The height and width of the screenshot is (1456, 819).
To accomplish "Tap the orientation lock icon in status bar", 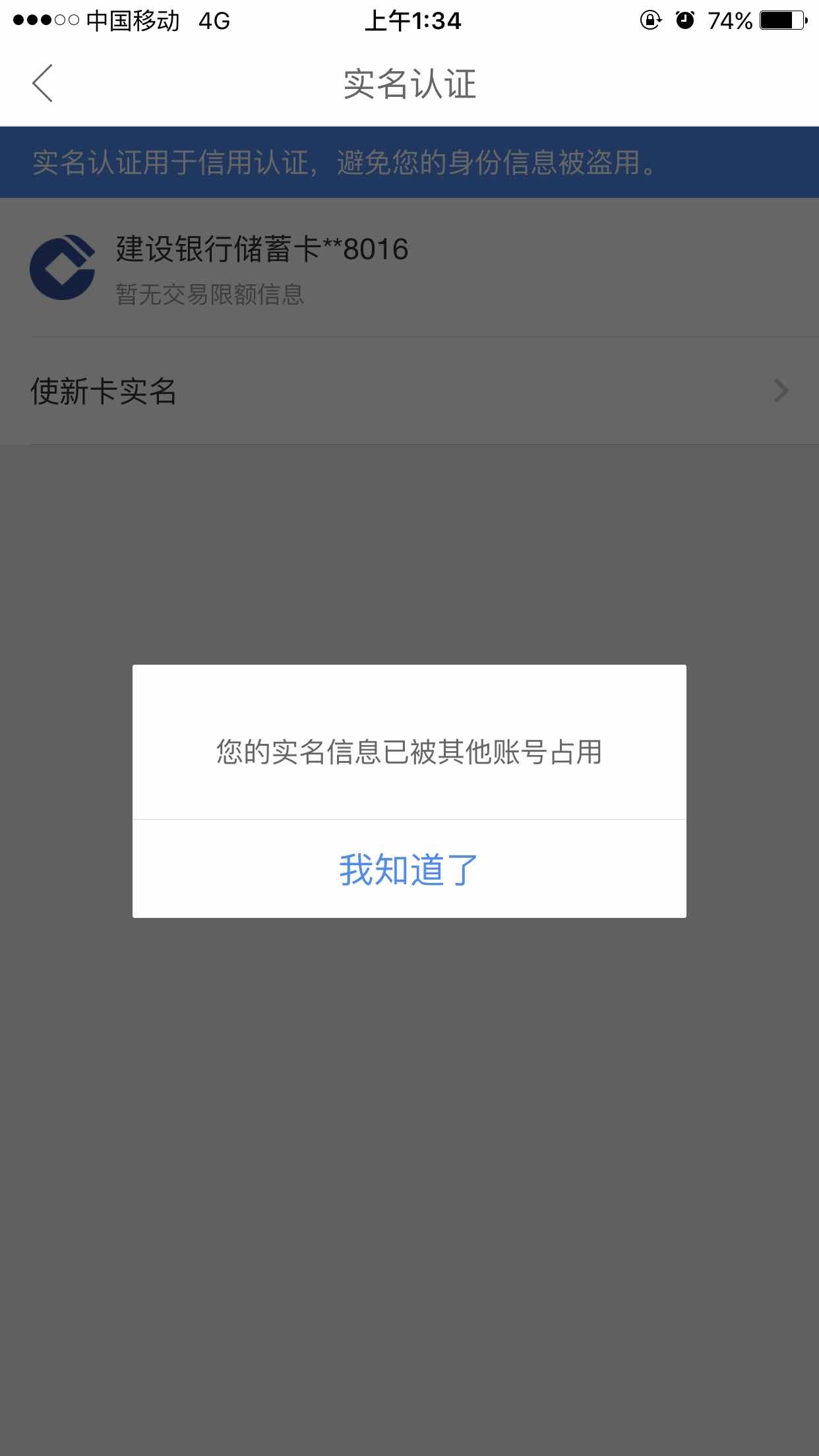I will coord(650,21).
